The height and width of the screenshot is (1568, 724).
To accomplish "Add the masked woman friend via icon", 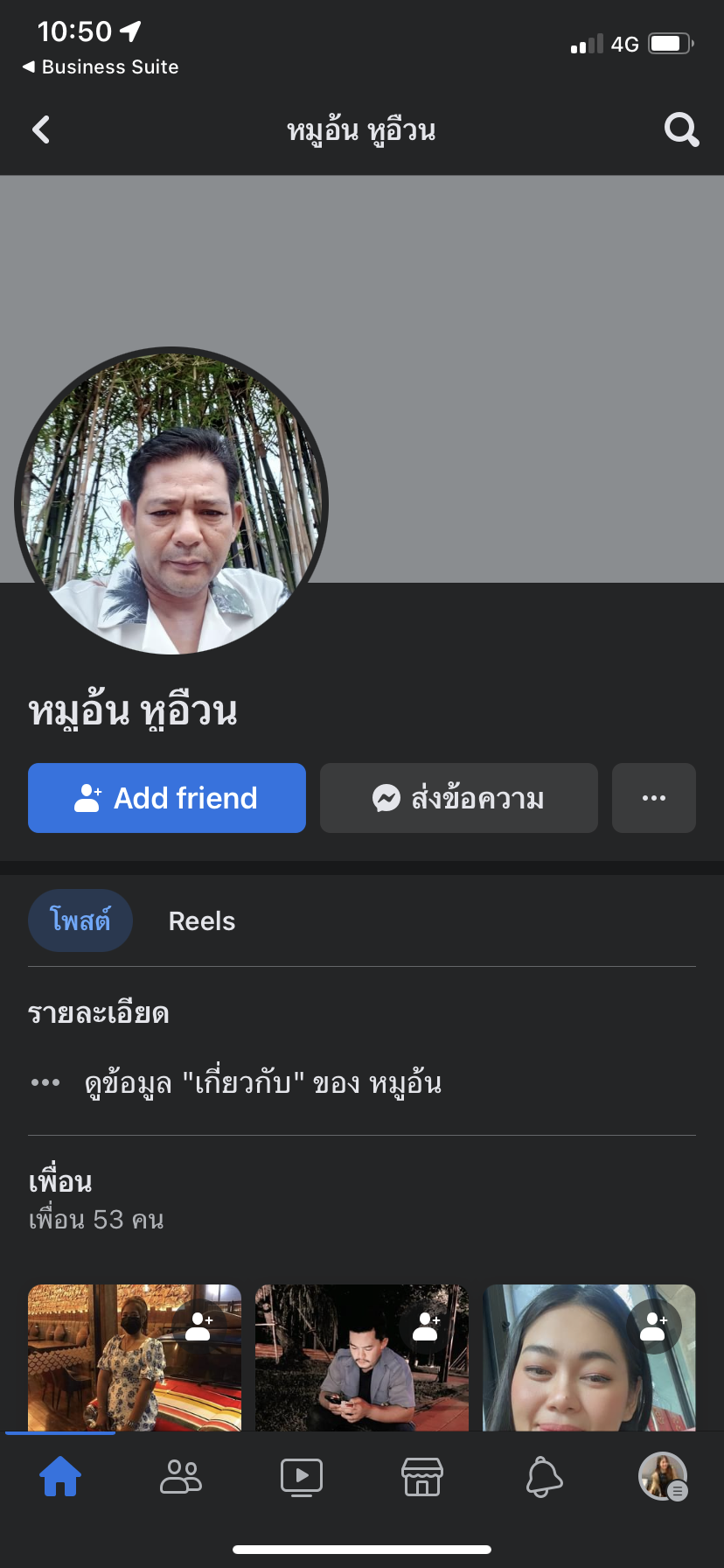I will pyautogui.click(x=199, y=1326).
